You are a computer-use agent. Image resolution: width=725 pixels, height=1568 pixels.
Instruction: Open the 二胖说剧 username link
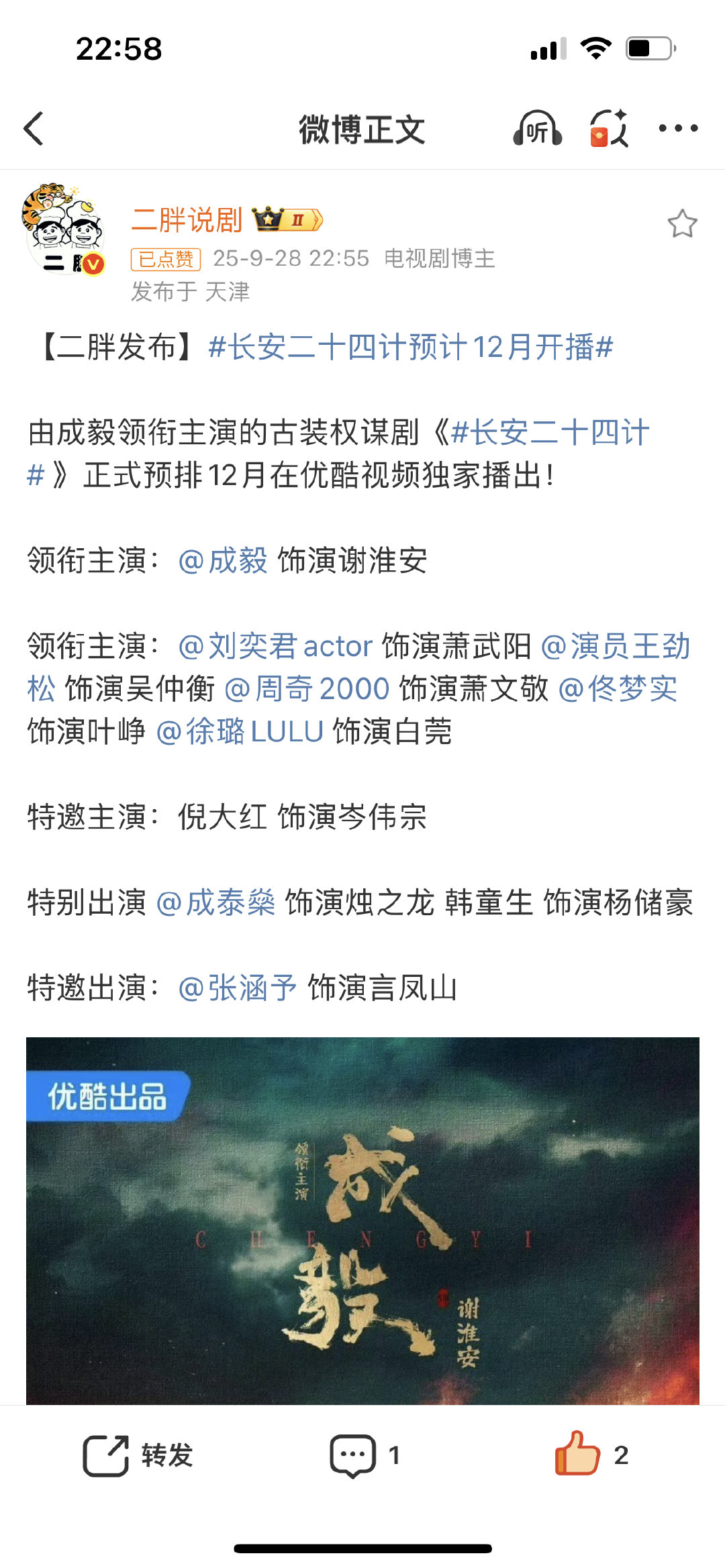pos(187,220)
